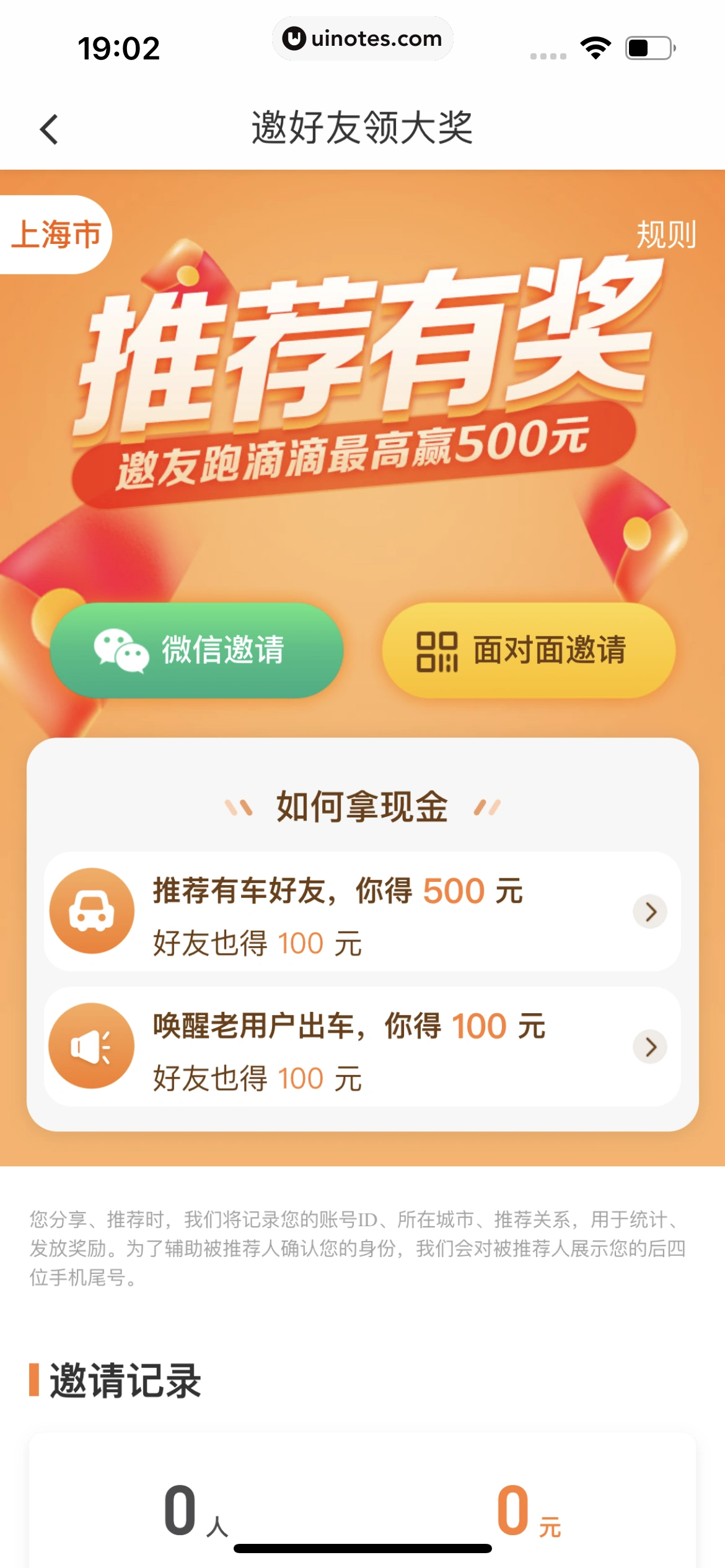Invite friends via 微信邀请
Image resolution: width=725 pixels, height=1568 pixels.
point(196,650)
